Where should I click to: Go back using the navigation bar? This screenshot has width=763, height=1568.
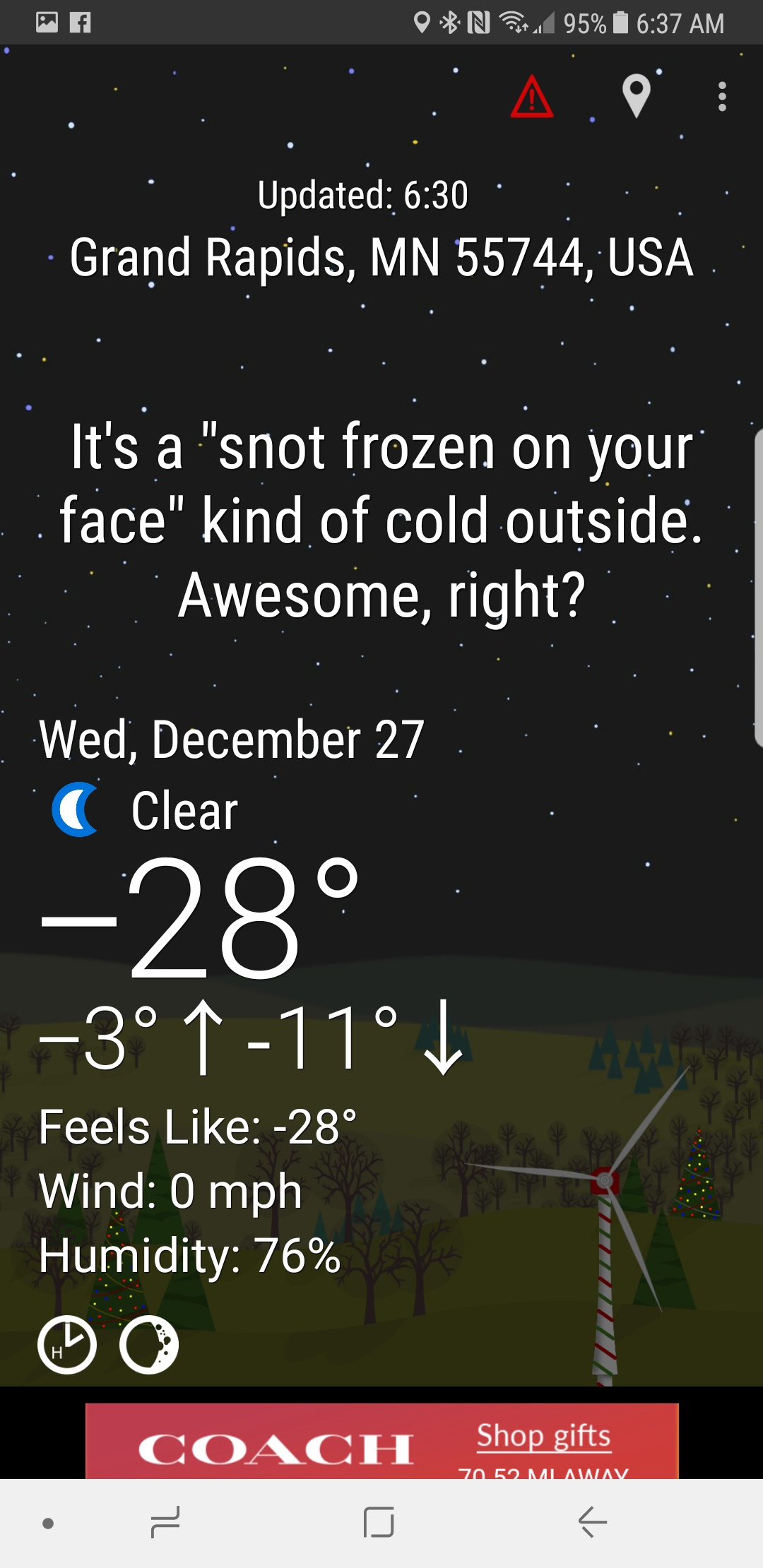coord(592,1521)
